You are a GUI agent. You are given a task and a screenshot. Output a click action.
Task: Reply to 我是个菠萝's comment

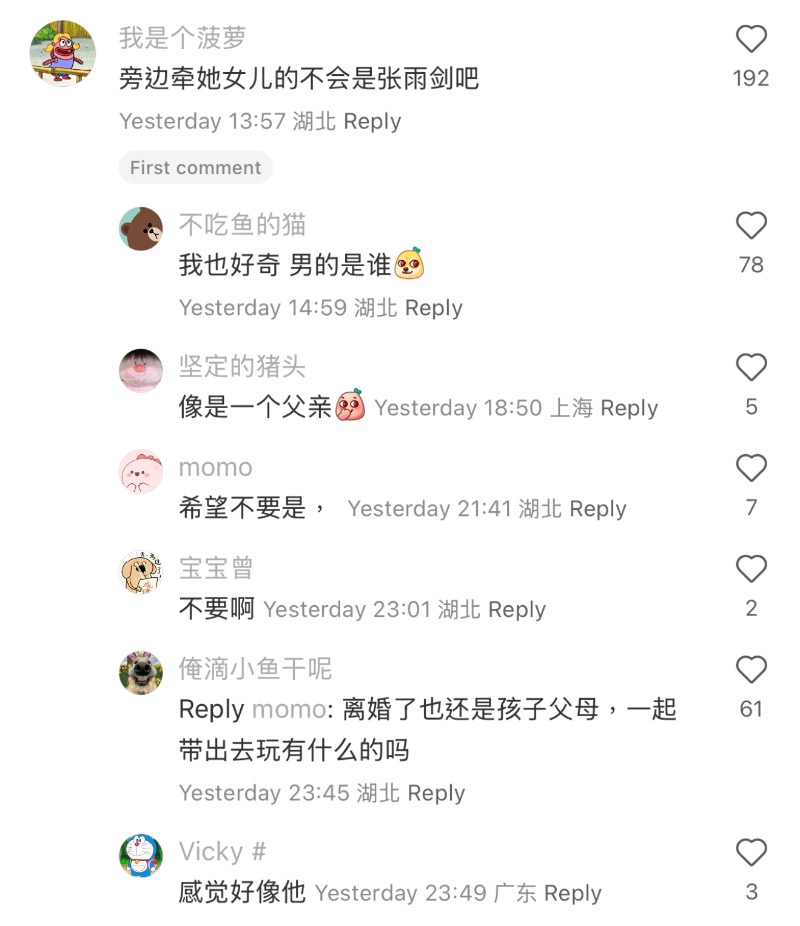372,121
